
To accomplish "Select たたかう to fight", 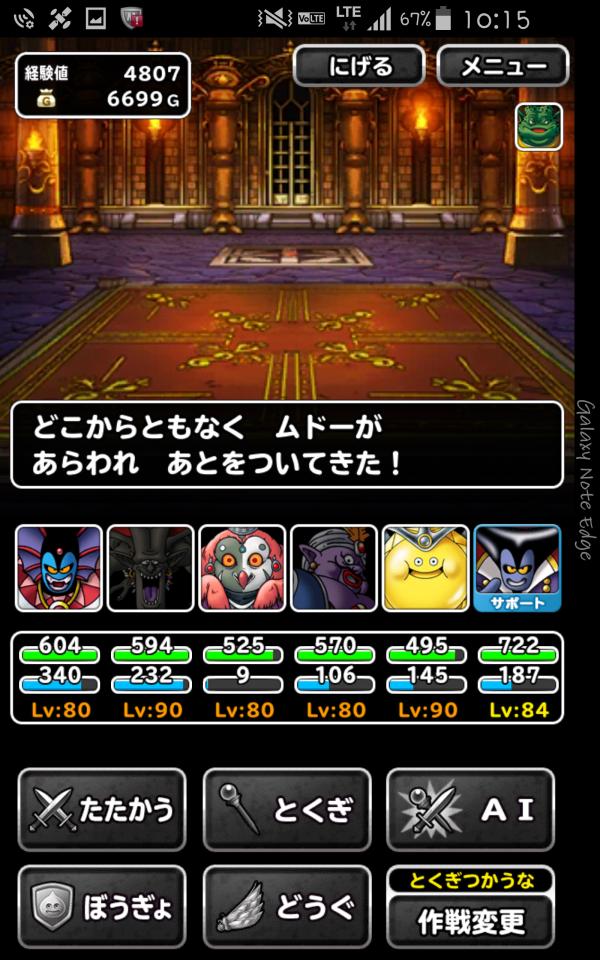I will coord(102,809).
